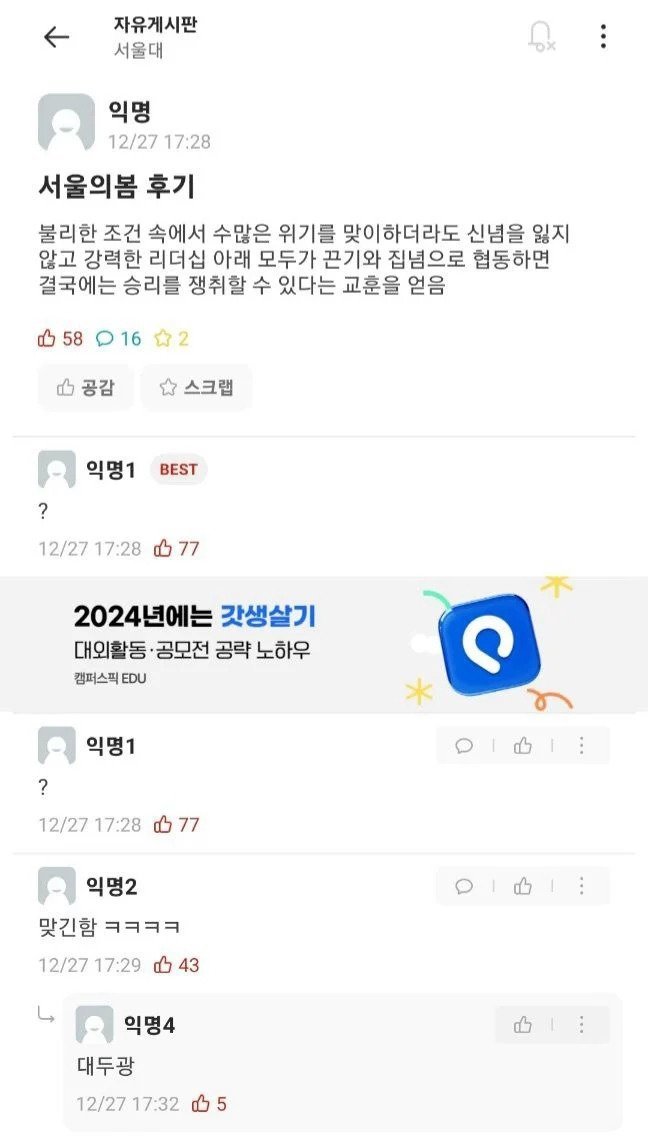Like 익명2's 맞긴함 comment
The height and width of the screenshot is (1141, 648).
click(523, 886)
